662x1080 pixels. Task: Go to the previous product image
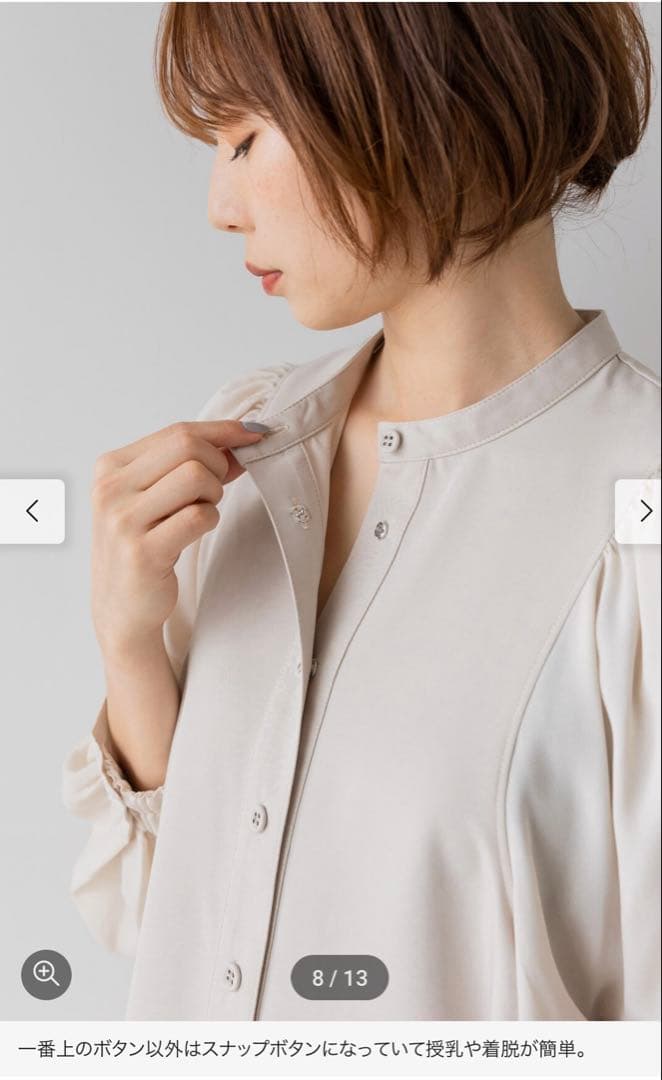(32, 511)
